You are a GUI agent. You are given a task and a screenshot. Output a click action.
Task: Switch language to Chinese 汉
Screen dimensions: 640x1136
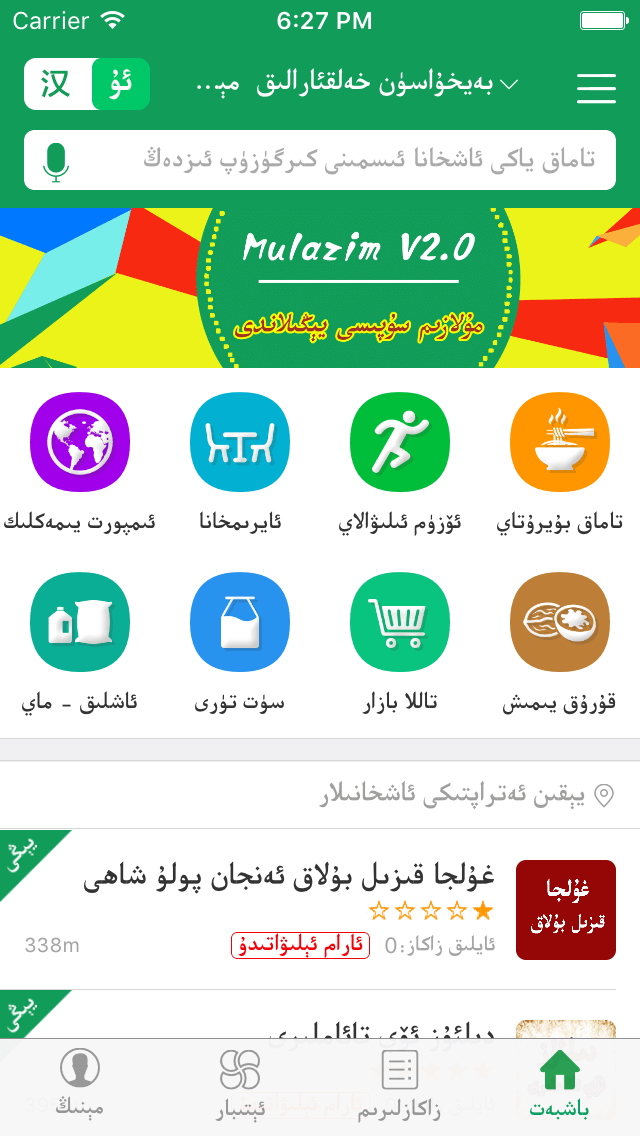(57, 84)
